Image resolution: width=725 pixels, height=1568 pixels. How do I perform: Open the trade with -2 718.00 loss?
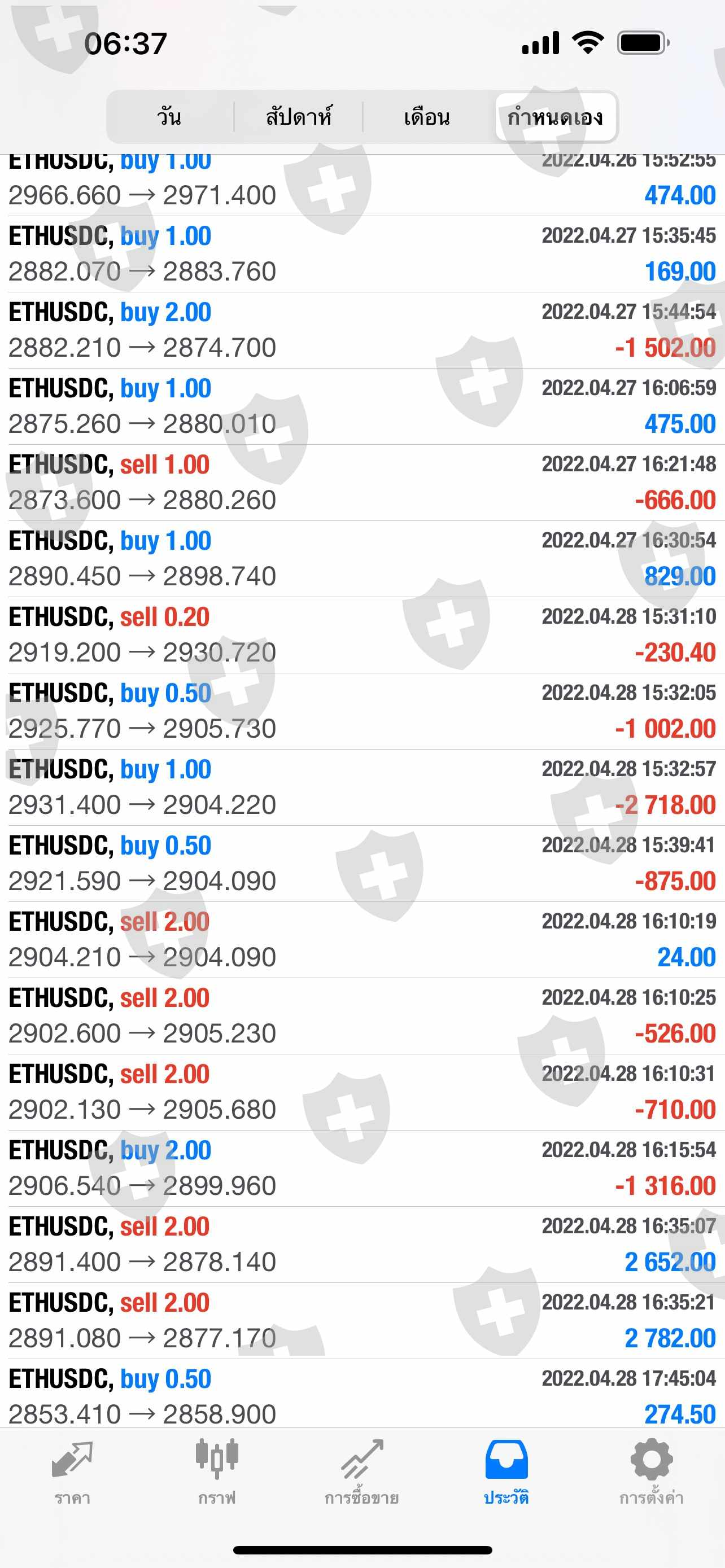point(362,787)
